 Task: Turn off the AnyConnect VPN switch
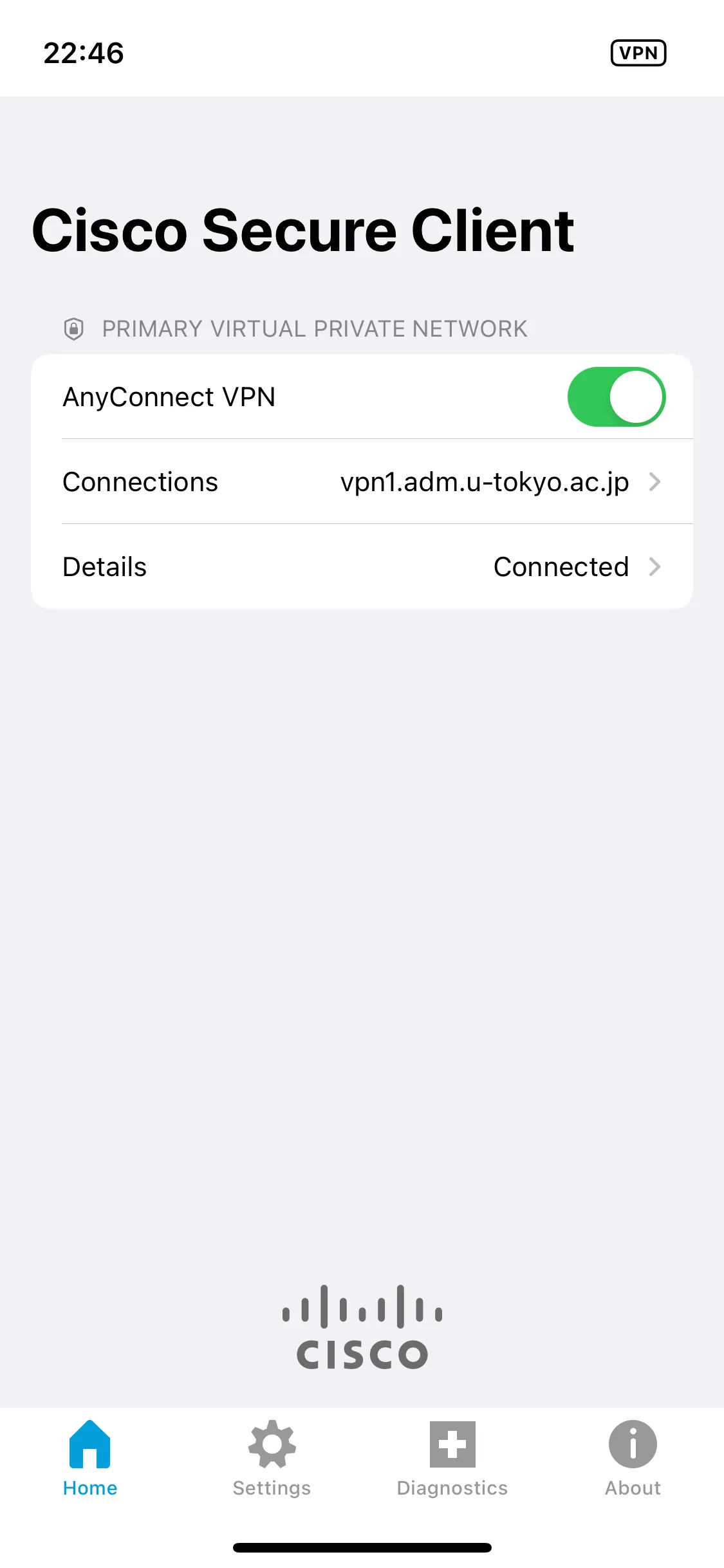coord(616,397)
